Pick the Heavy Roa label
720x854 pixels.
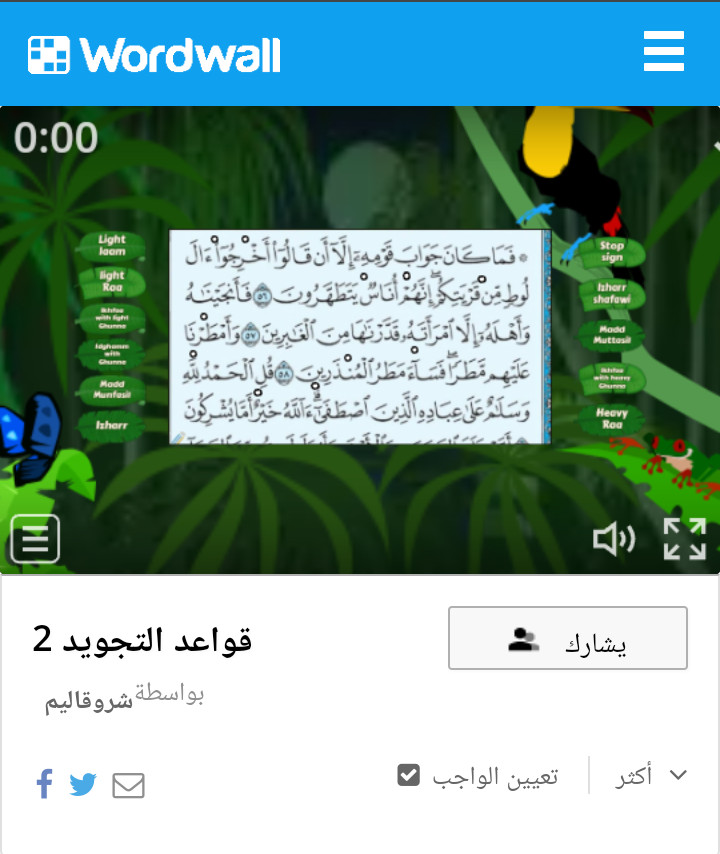(x=611, y=419)
